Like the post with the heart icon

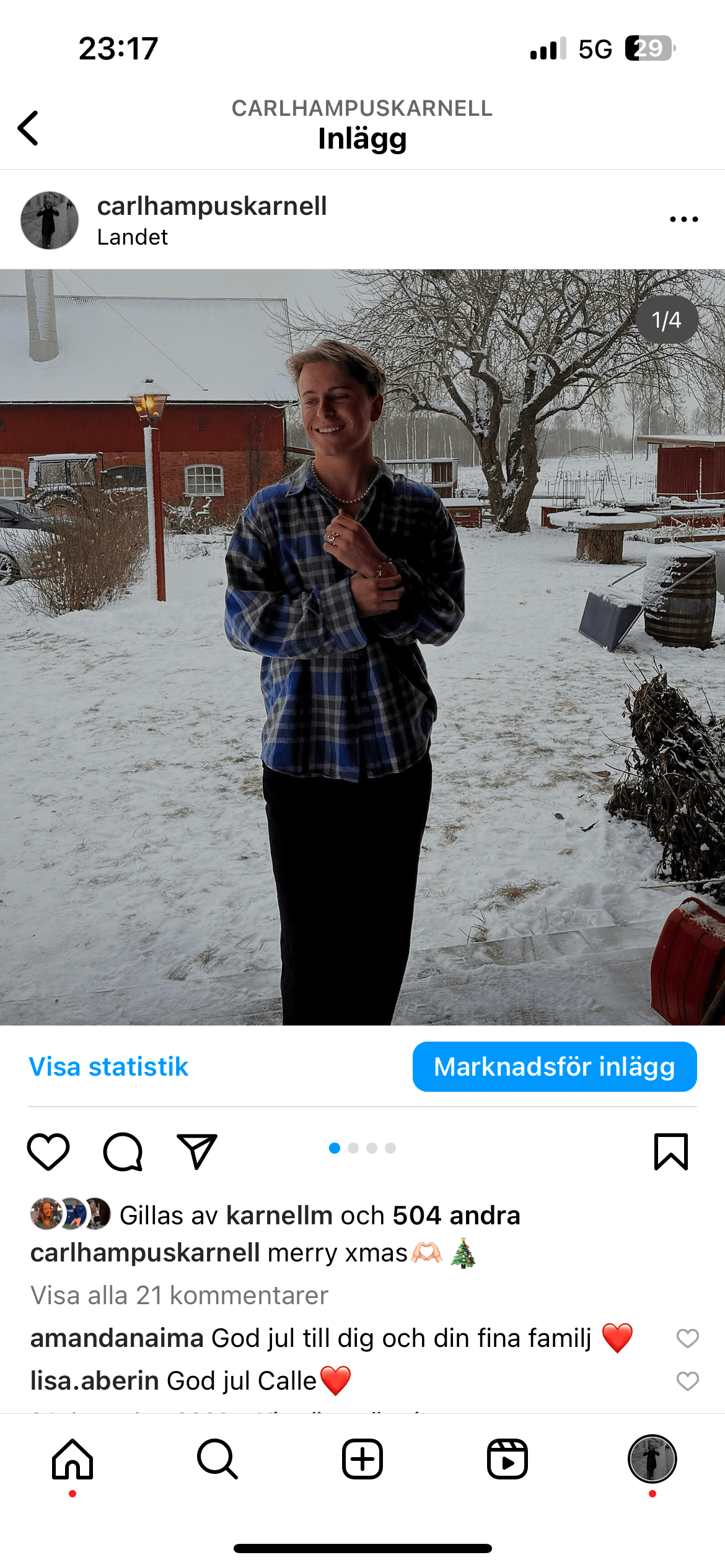[x=48, y=1151]
